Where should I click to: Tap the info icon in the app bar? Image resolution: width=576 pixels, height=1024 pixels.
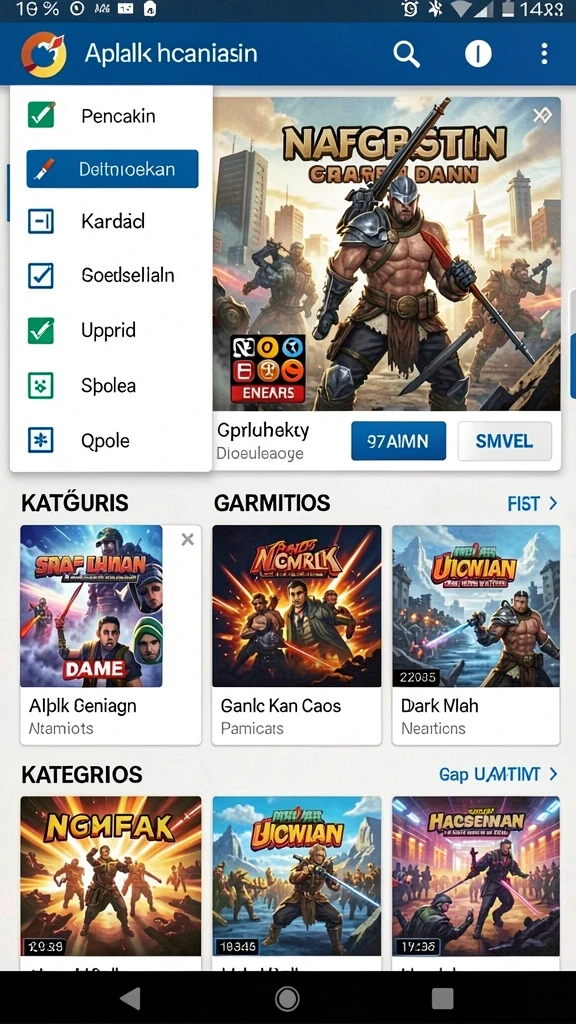tap(478, 55)
